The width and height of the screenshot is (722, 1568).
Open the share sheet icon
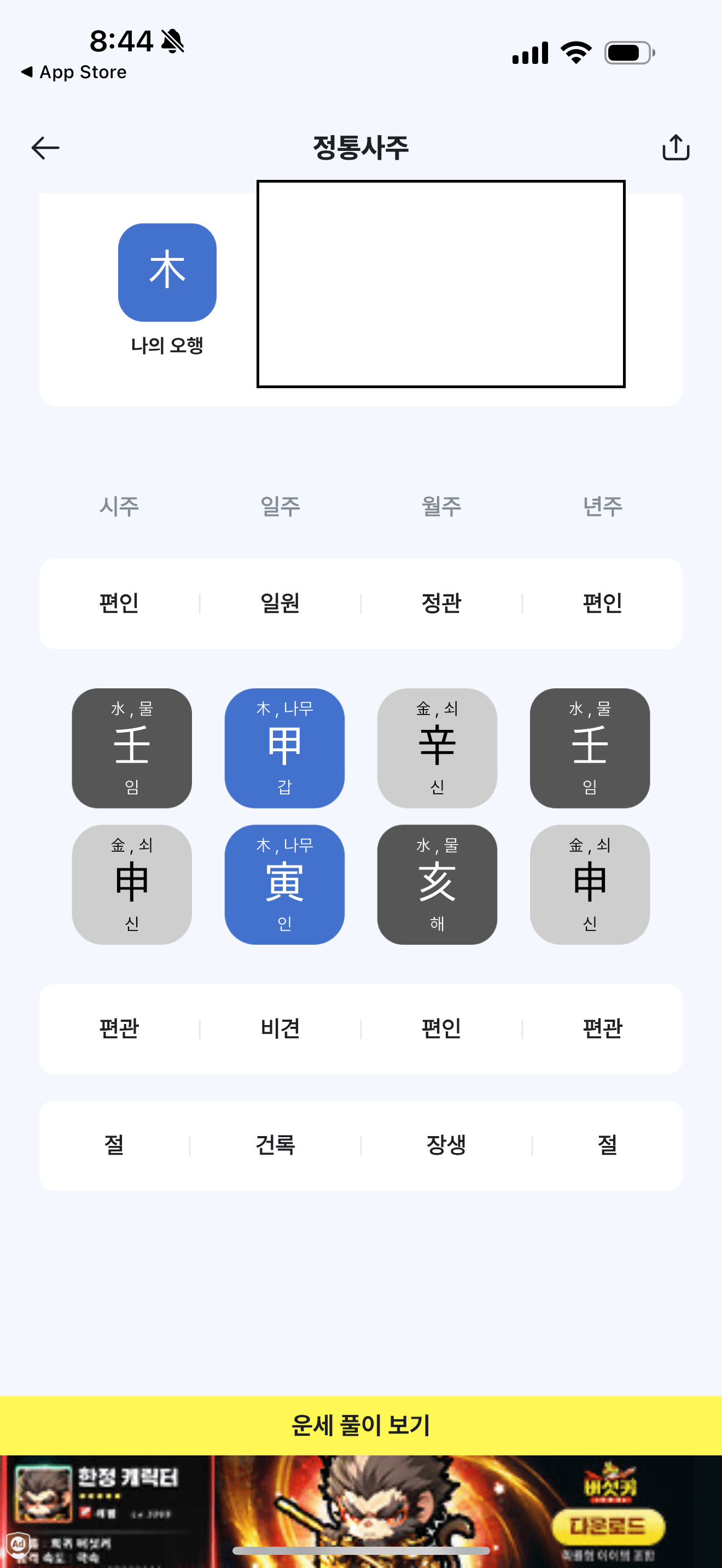pyautogui.click(x=676, y=147)
